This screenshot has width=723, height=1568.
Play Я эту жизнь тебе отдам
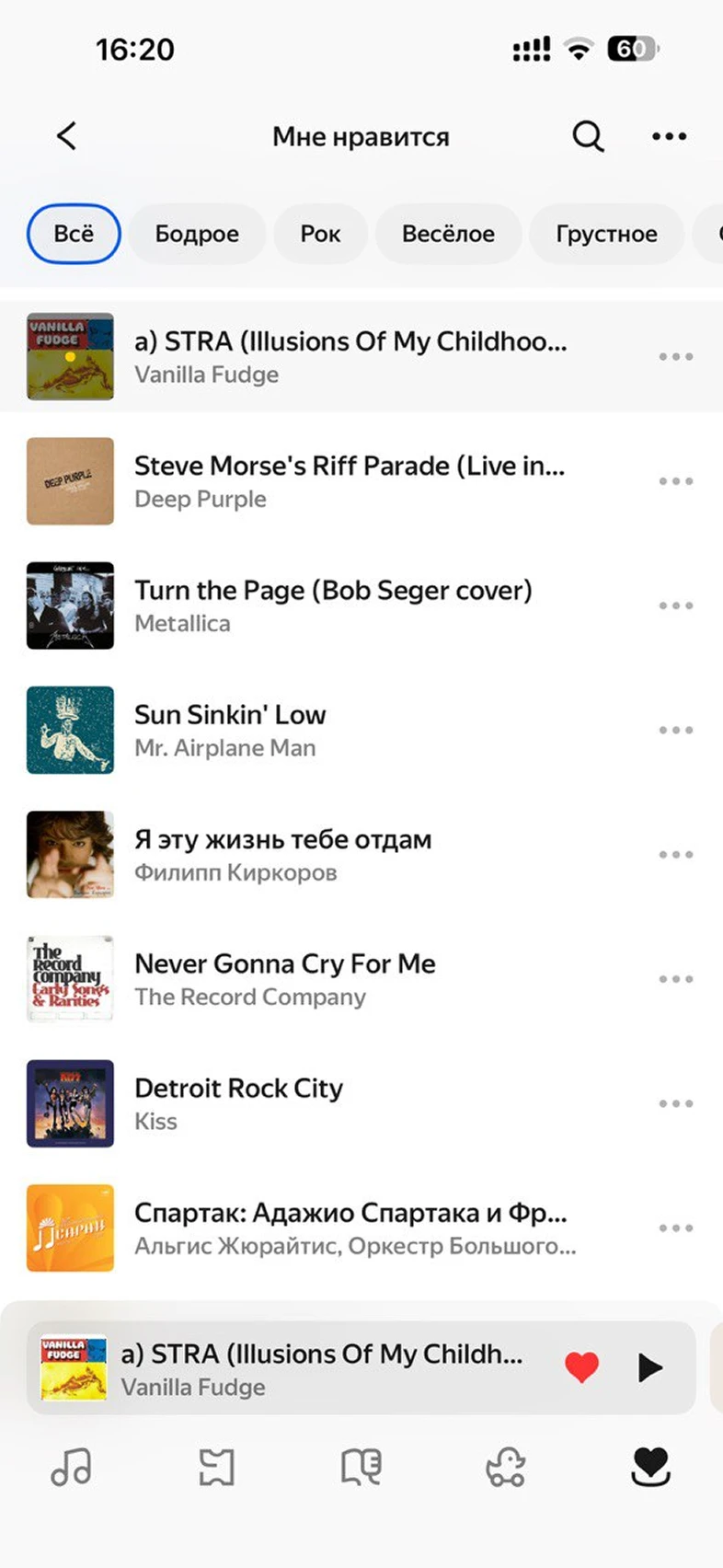282,854
